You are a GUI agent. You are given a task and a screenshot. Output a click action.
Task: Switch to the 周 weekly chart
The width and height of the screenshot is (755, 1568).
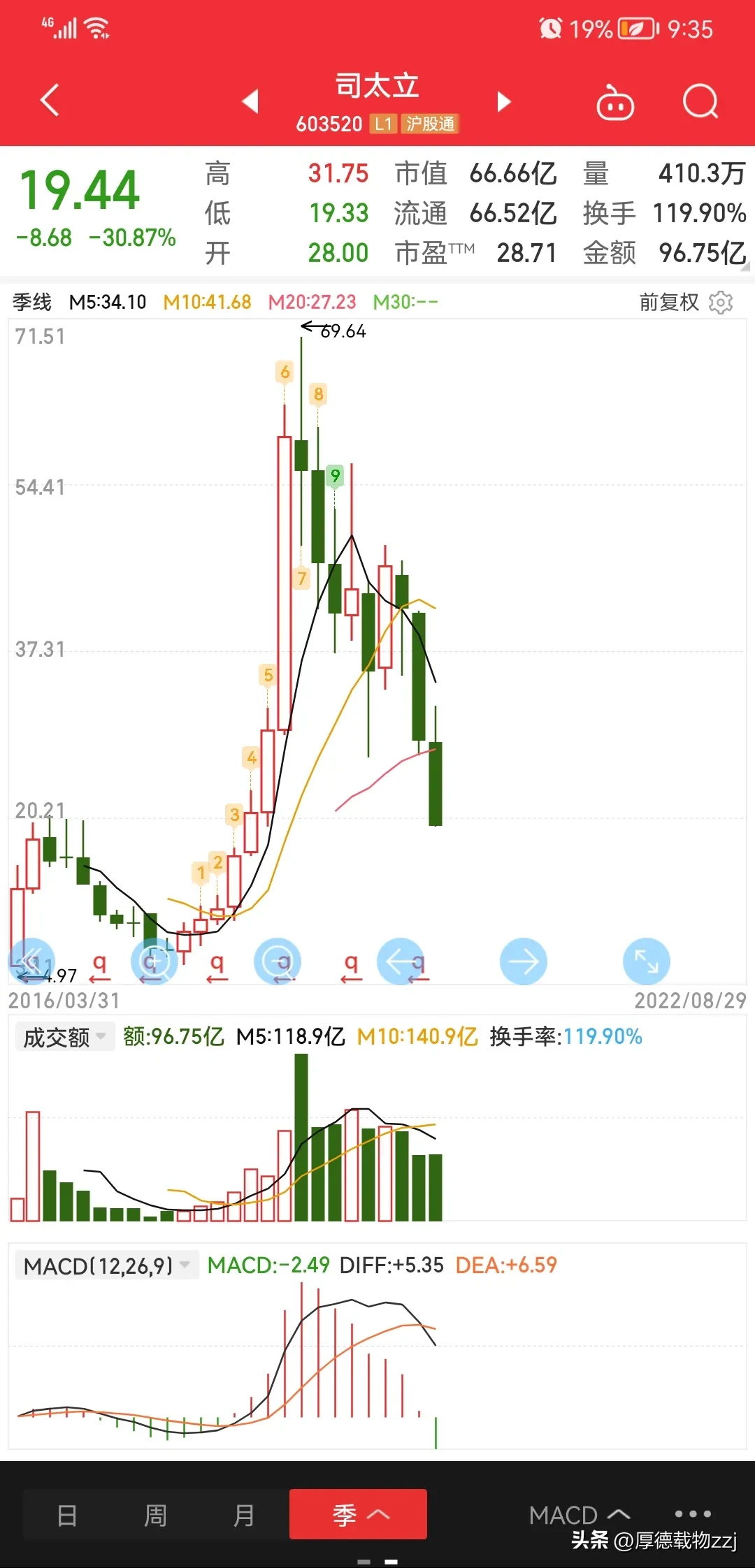coord(155,1516)
